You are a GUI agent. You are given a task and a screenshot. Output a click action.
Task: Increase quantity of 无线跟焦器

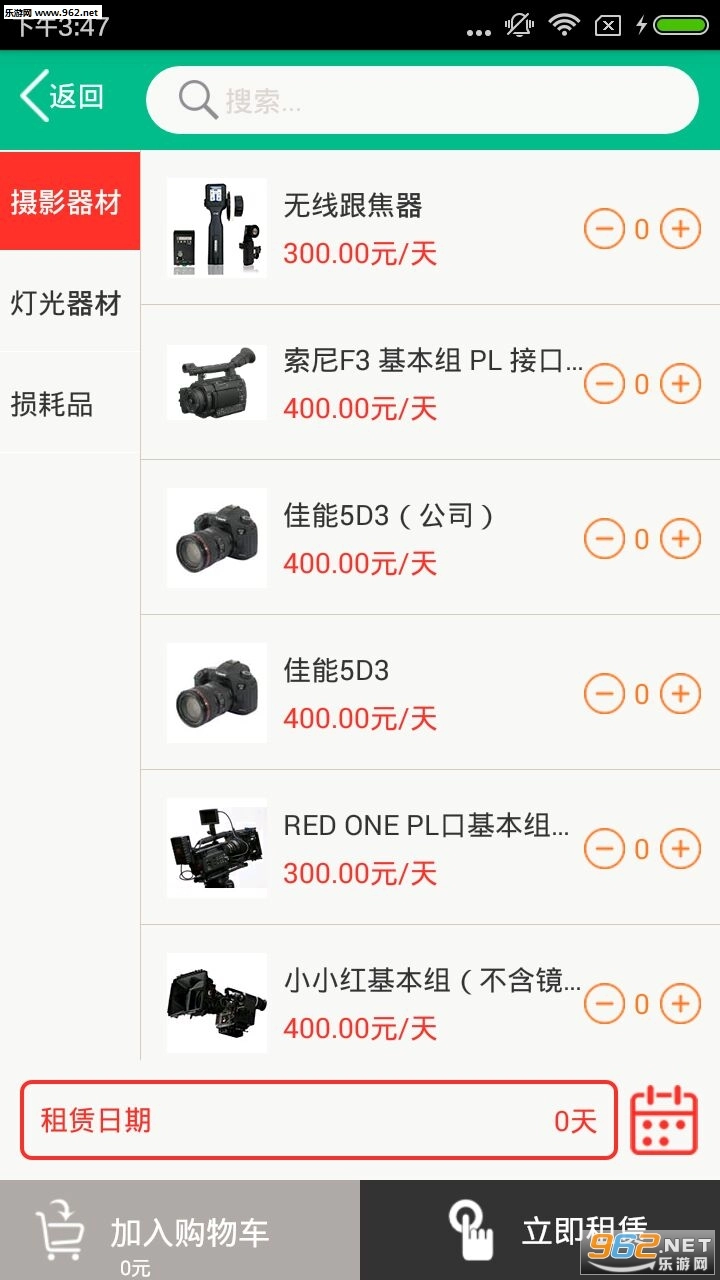pos(680,229)
